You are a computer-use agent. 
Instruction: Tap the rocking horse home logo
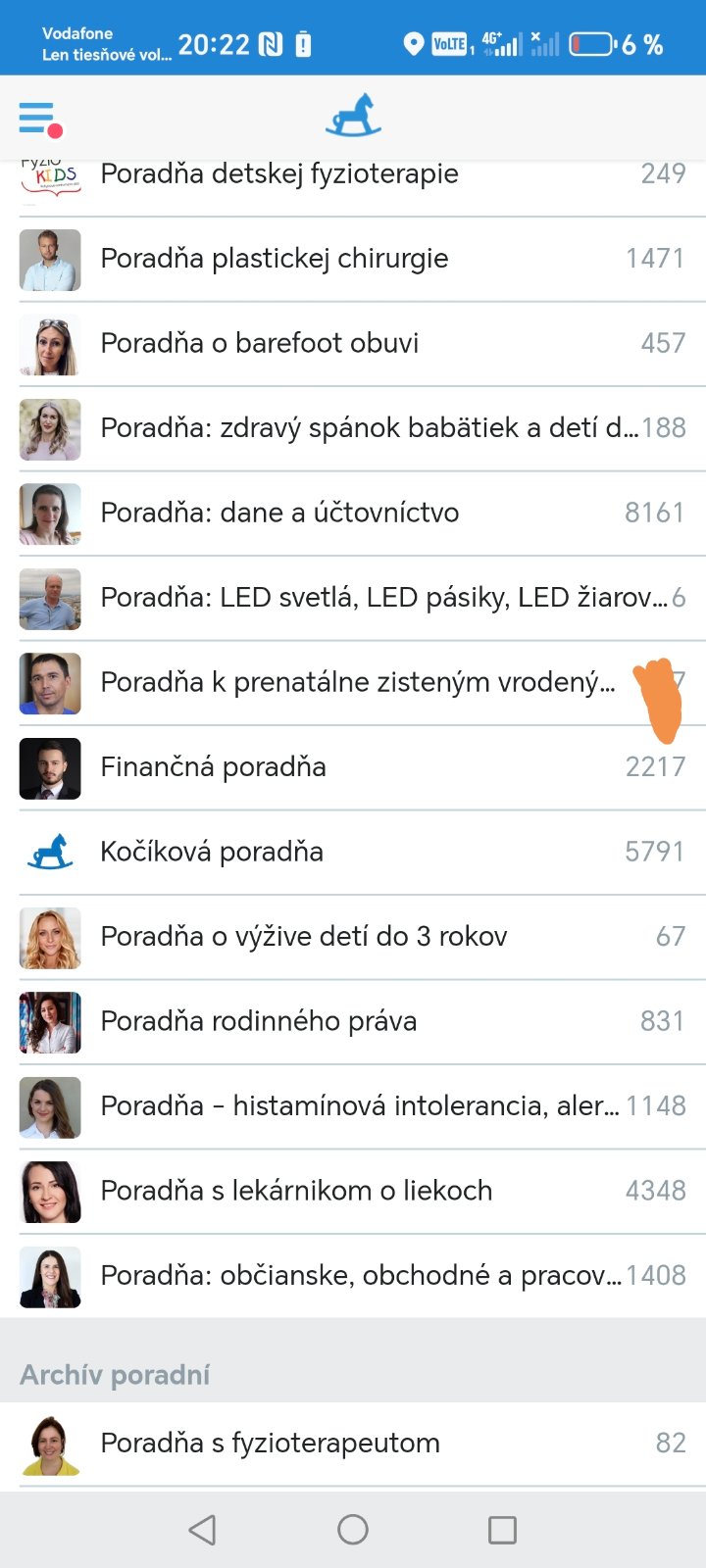pyautogui.click(x=353, y=116)
